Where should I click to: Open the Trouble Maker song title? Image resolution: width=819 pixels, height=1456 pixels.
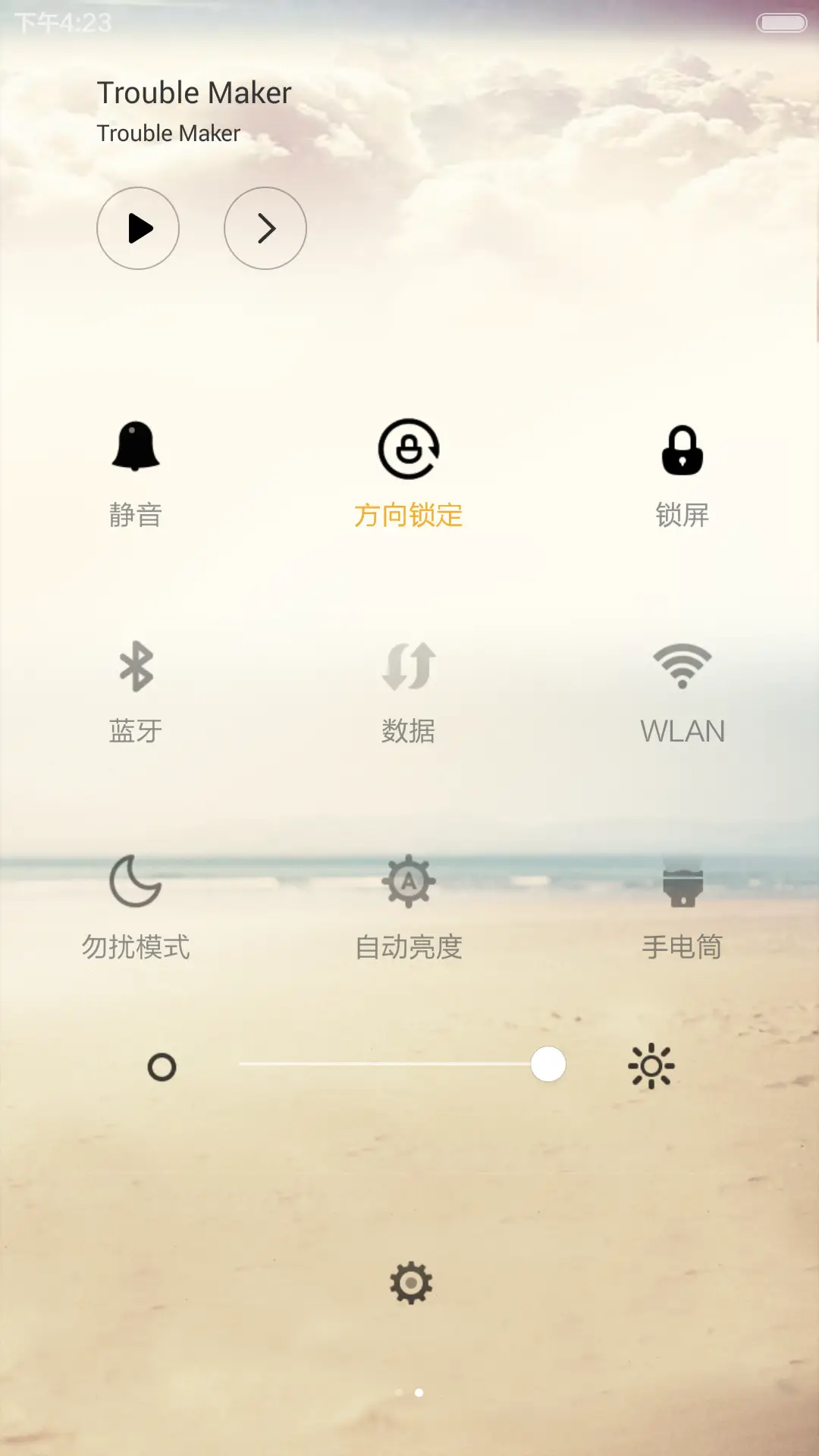(x=193, y=92)
